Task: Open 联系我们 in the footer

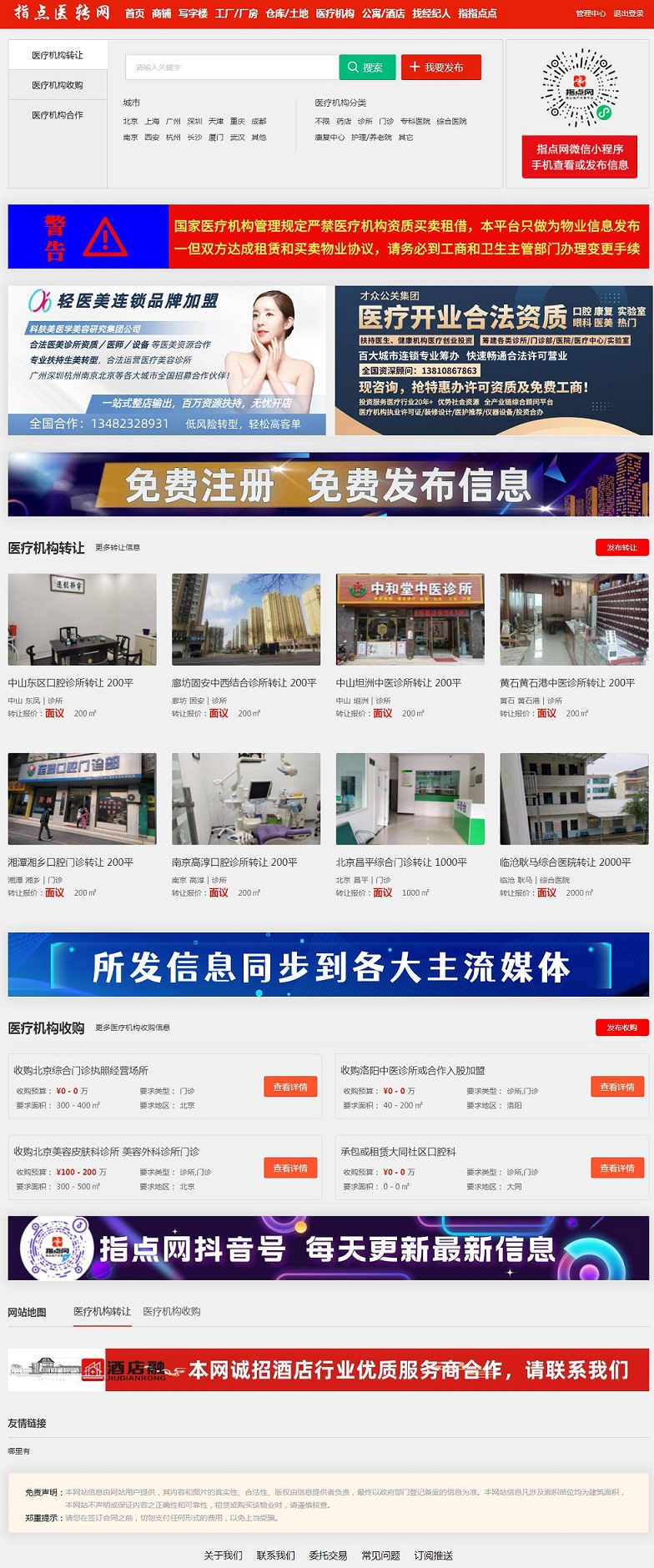Action: pos(275,1555)
